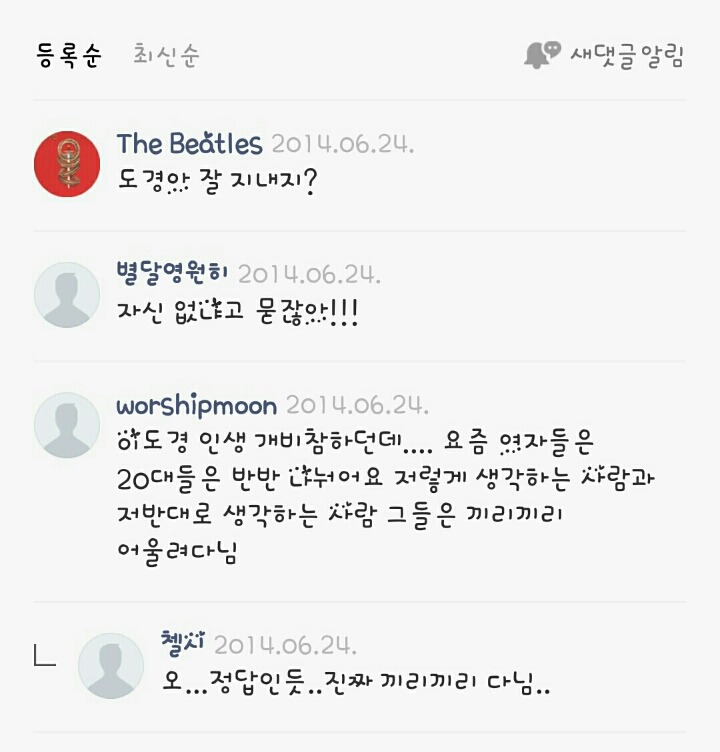This screenshot has height=752, width=720.
Task: Switch to 등록순 sort order
Action: (68, 56)
